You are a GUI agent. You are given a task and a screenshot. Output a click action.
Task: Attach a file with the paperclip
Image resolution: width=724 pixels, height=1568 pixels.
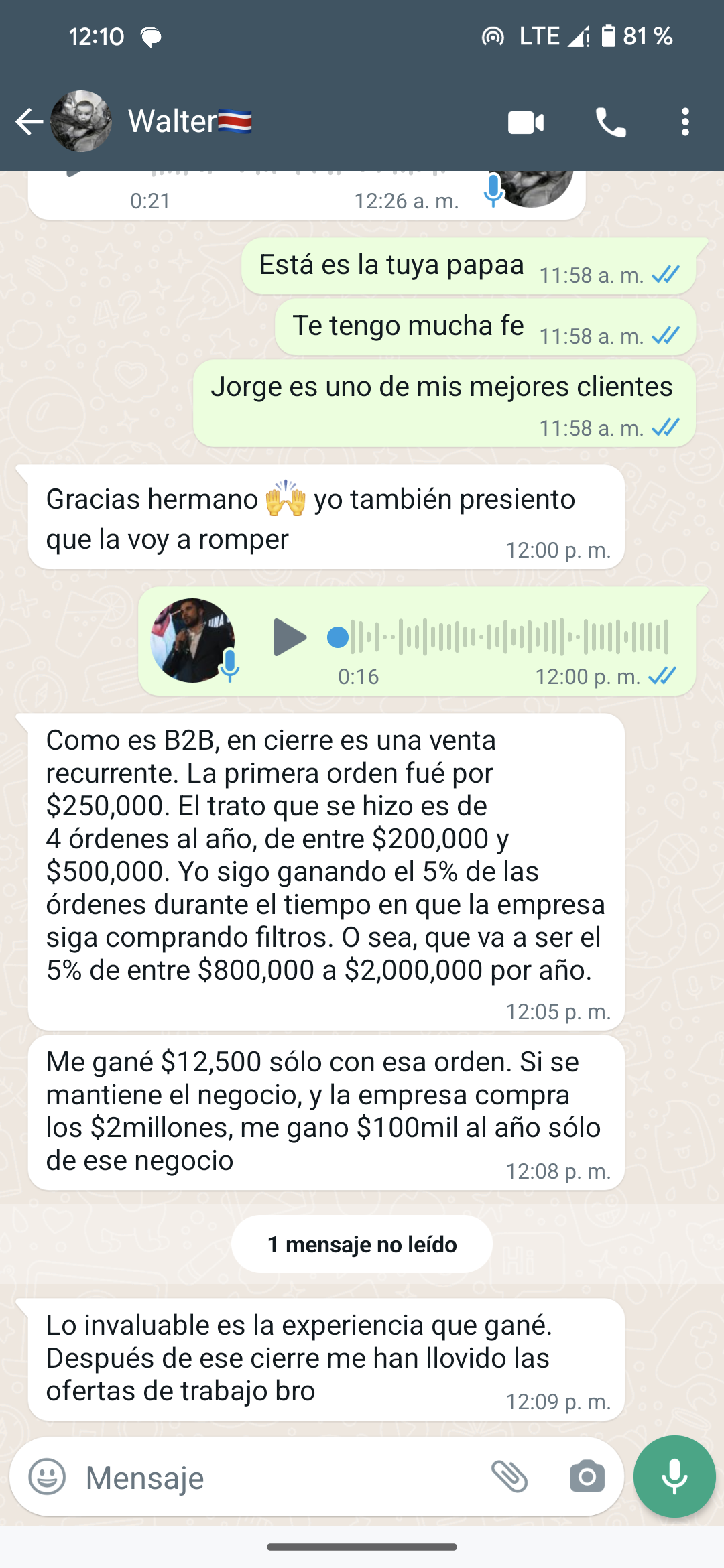coord(509,1476)
